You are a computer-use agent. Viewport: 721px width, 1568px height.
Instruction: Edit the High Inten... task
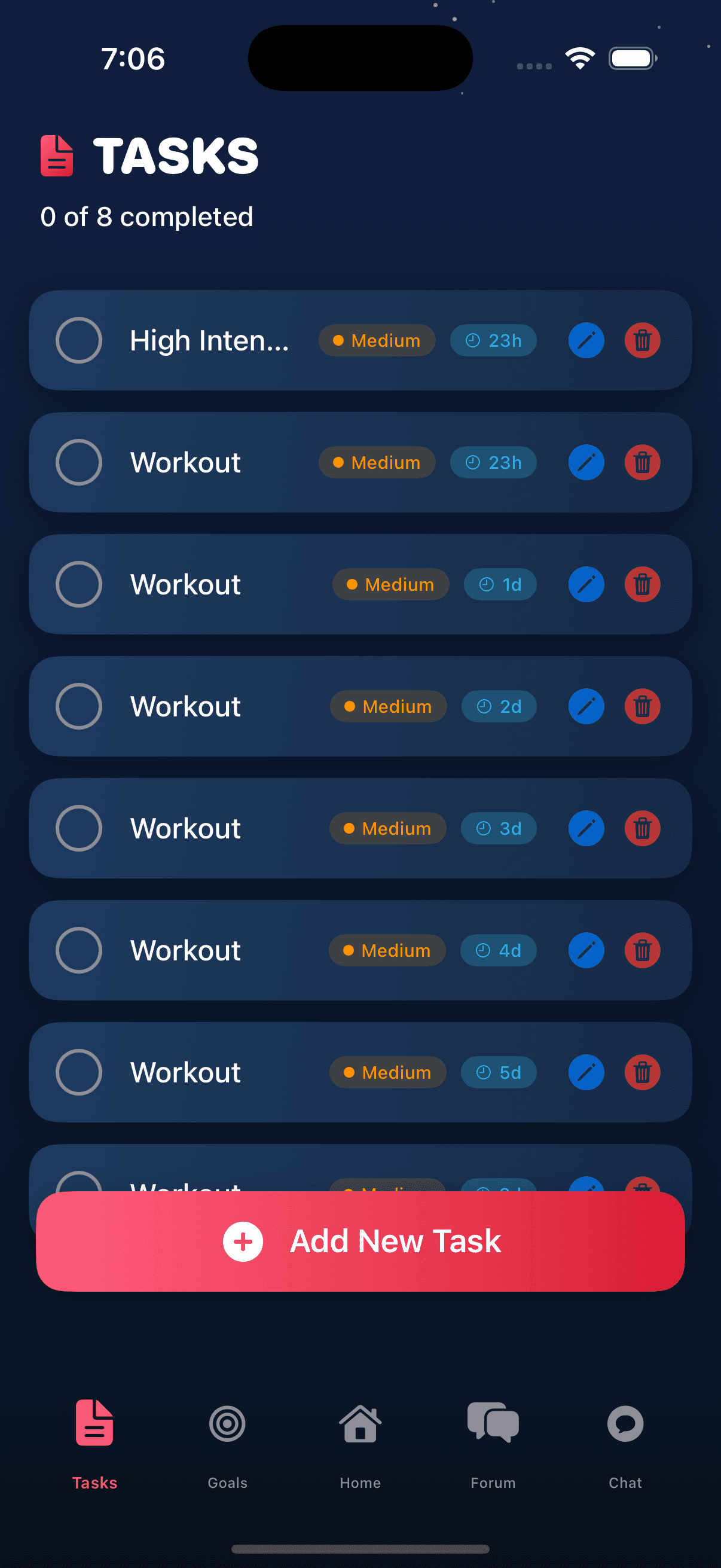(586, 340)
